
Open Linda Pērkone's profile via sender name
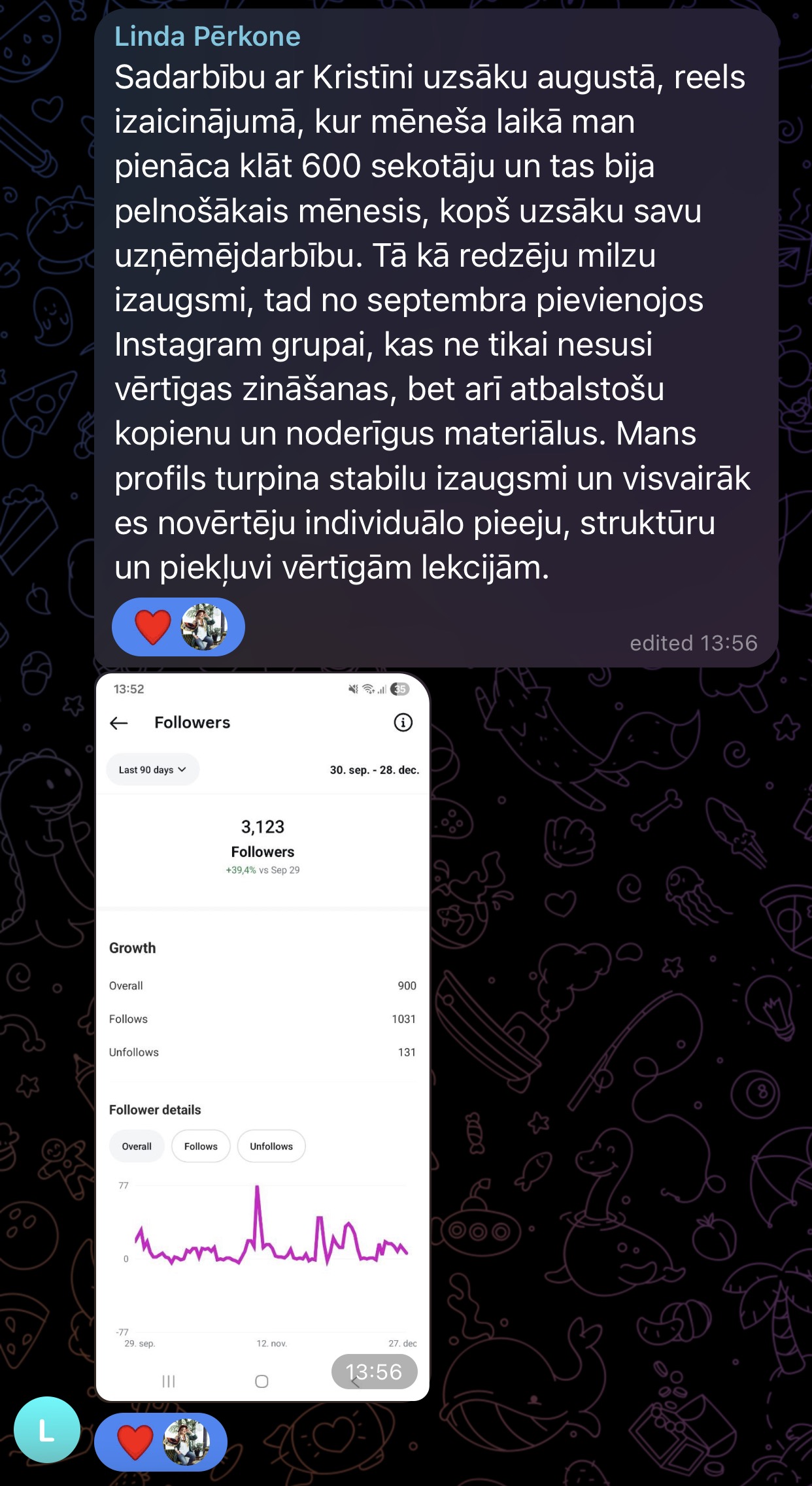207,37
